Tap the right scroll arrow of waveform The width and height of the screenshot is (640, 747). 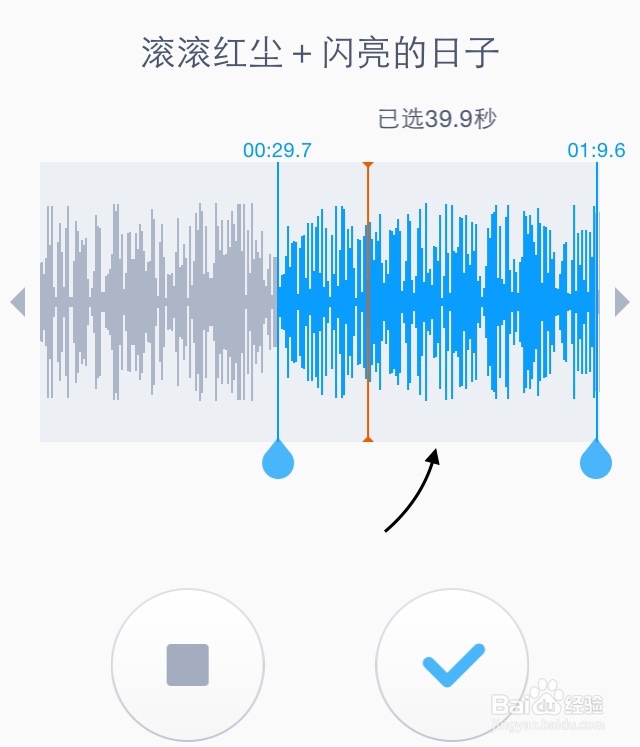coord(622,301)
